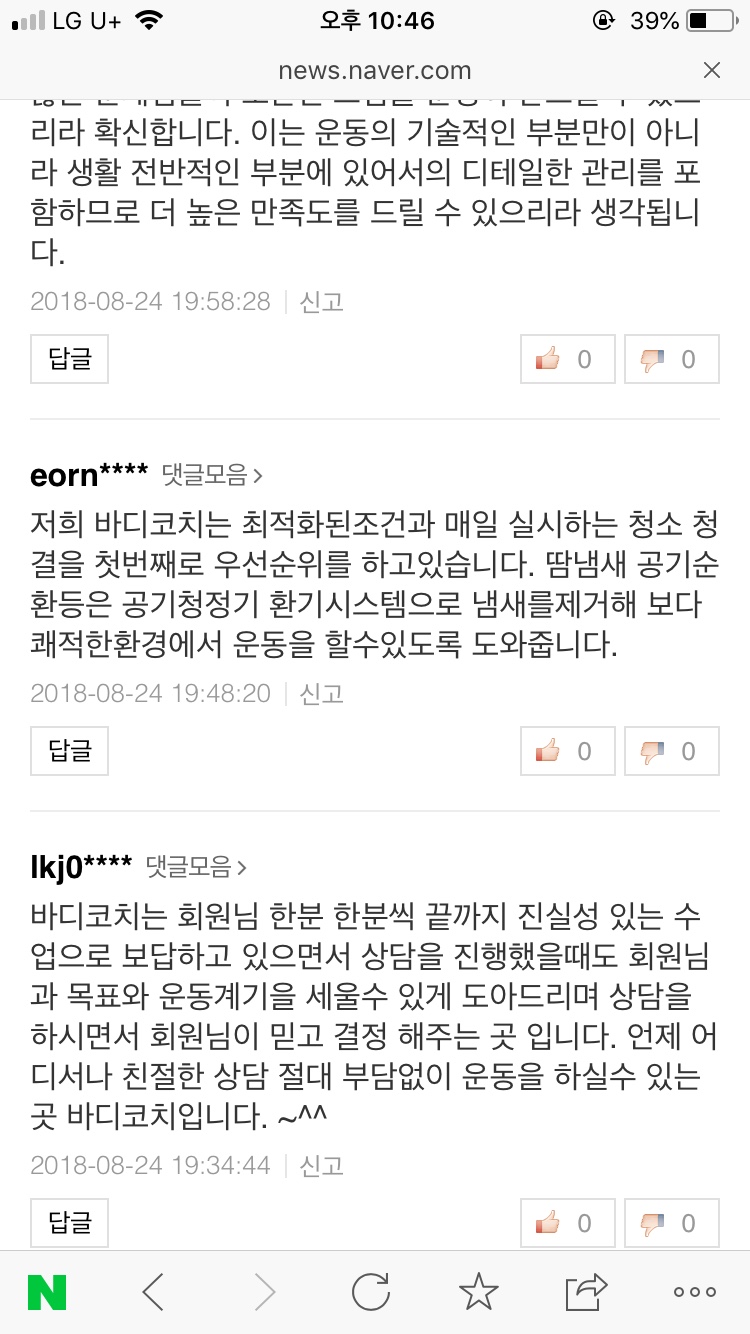Viewport: 750px width, 1334px height.
Task: Like the comment by eorn****
Action: [x=567, y=751]
